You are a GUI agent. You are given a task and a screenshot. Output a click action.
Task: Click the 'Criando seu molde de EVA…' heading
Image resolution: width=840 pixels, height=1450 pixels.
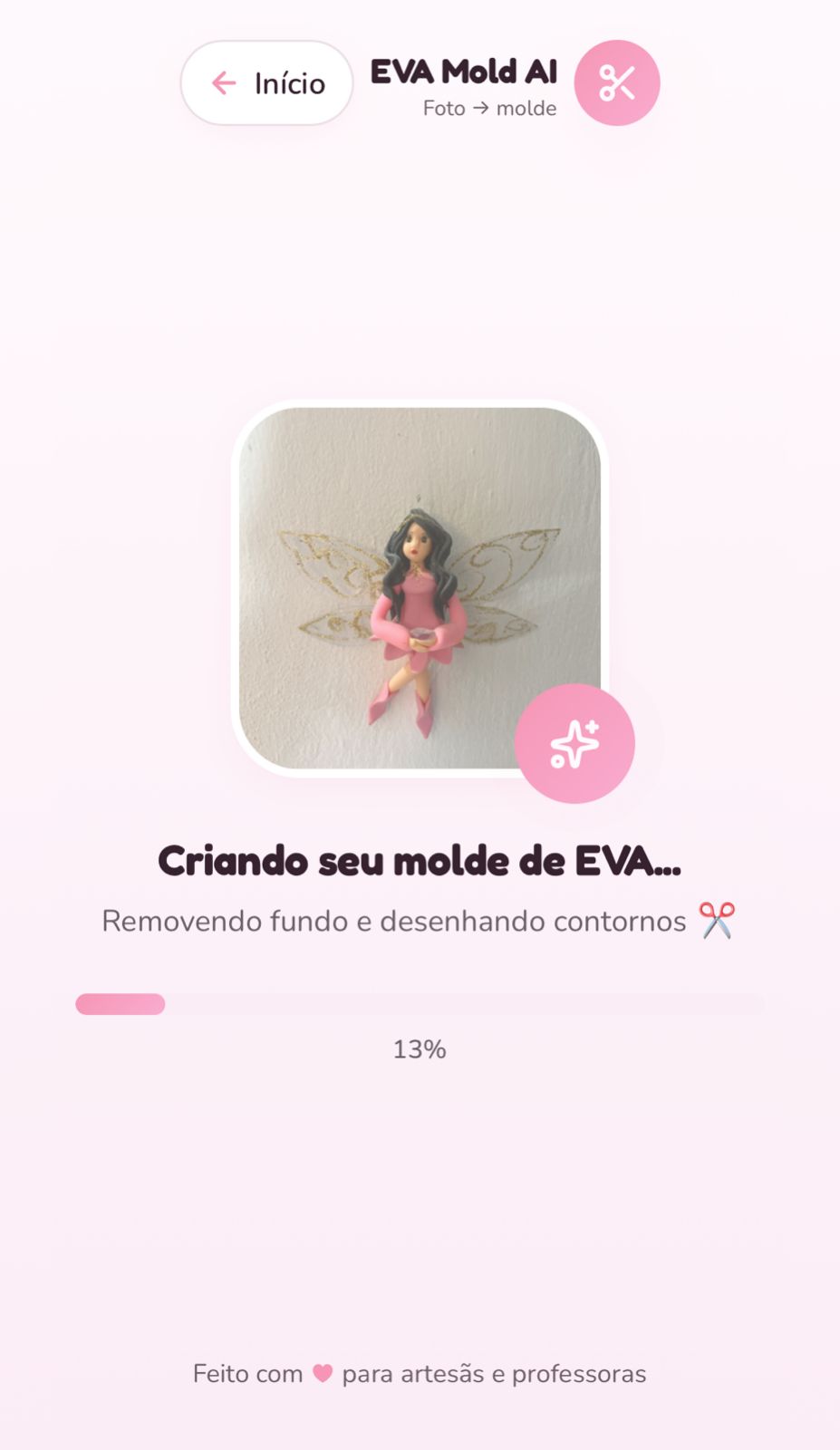pyautogui.click(x=419, y=860)
